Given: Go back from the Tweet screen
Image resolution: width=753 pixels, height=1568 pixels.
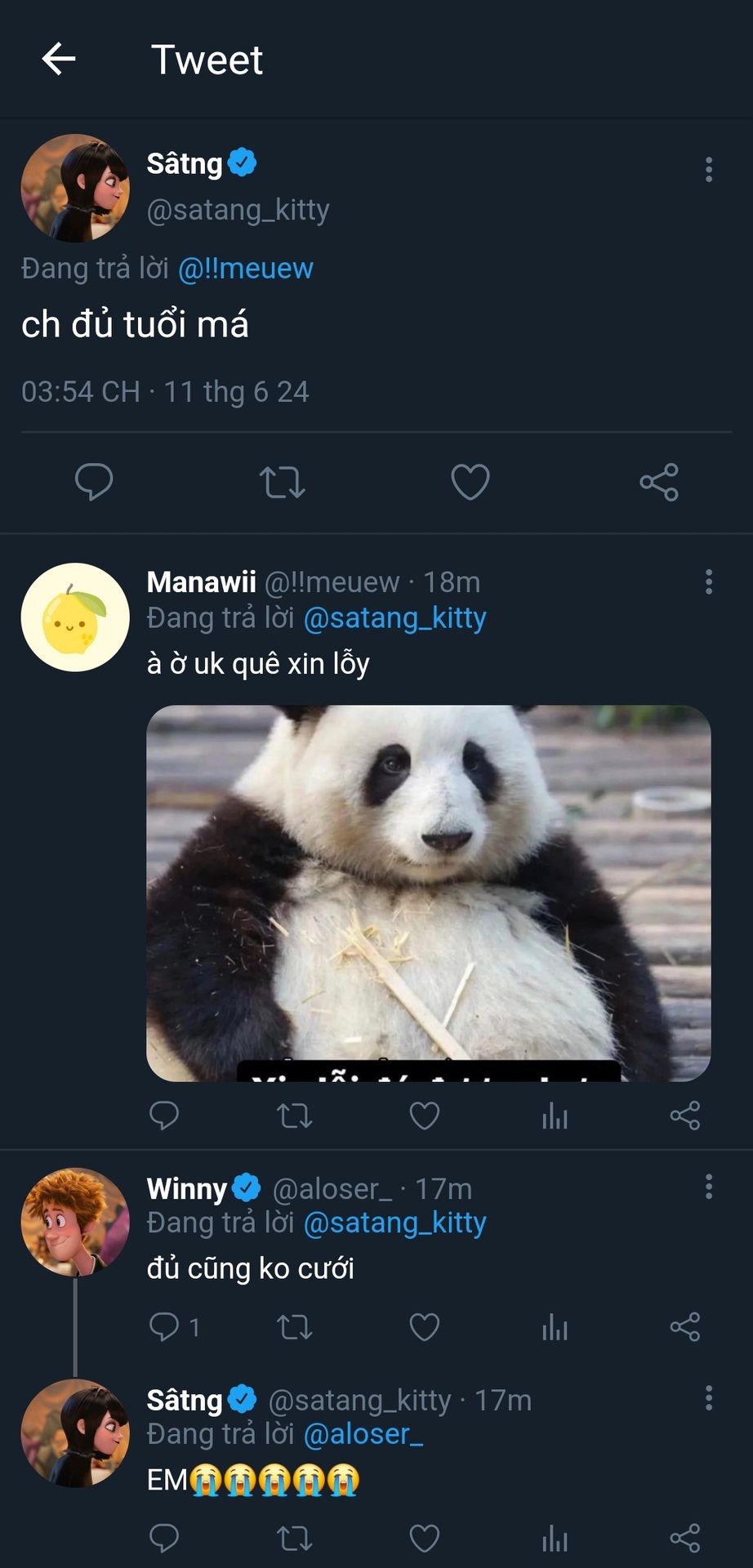Looking at the screenshot, I should [59, 60].
